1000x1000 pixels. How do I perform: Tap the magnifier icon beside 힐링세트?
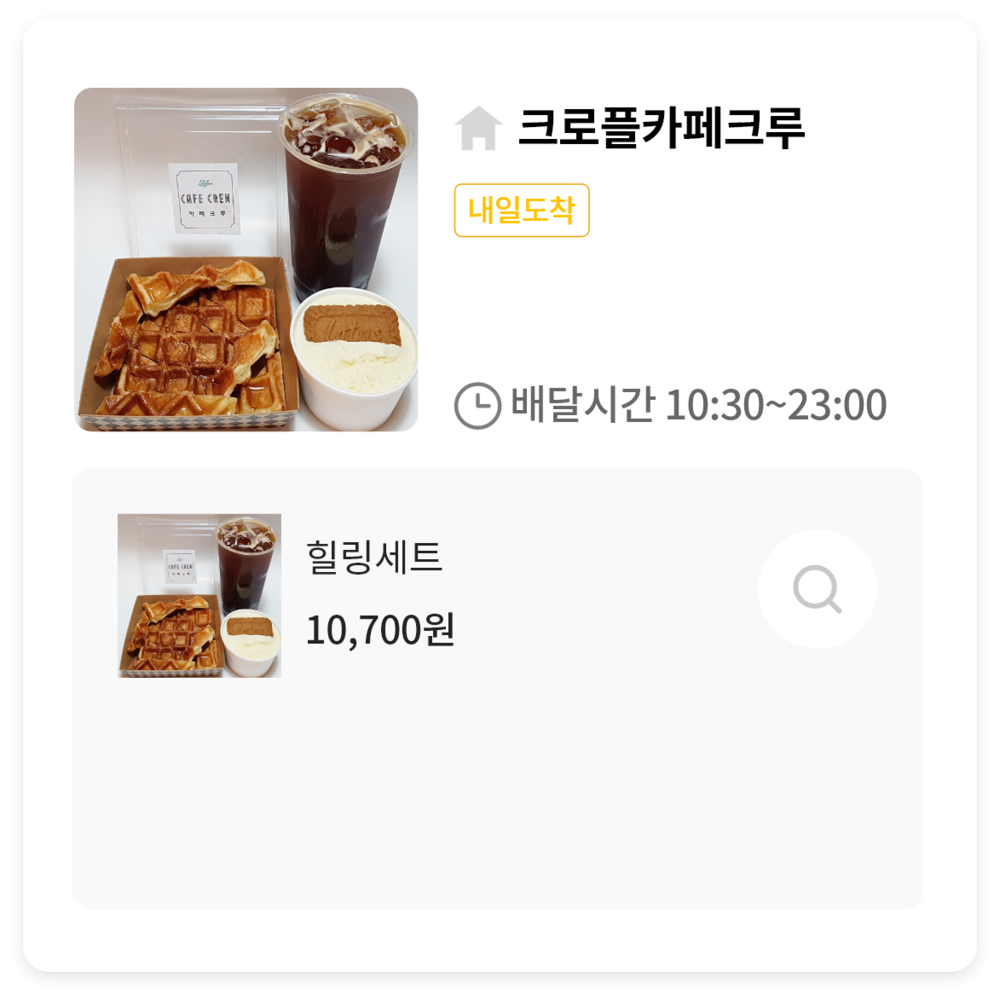tap(817, 589)
